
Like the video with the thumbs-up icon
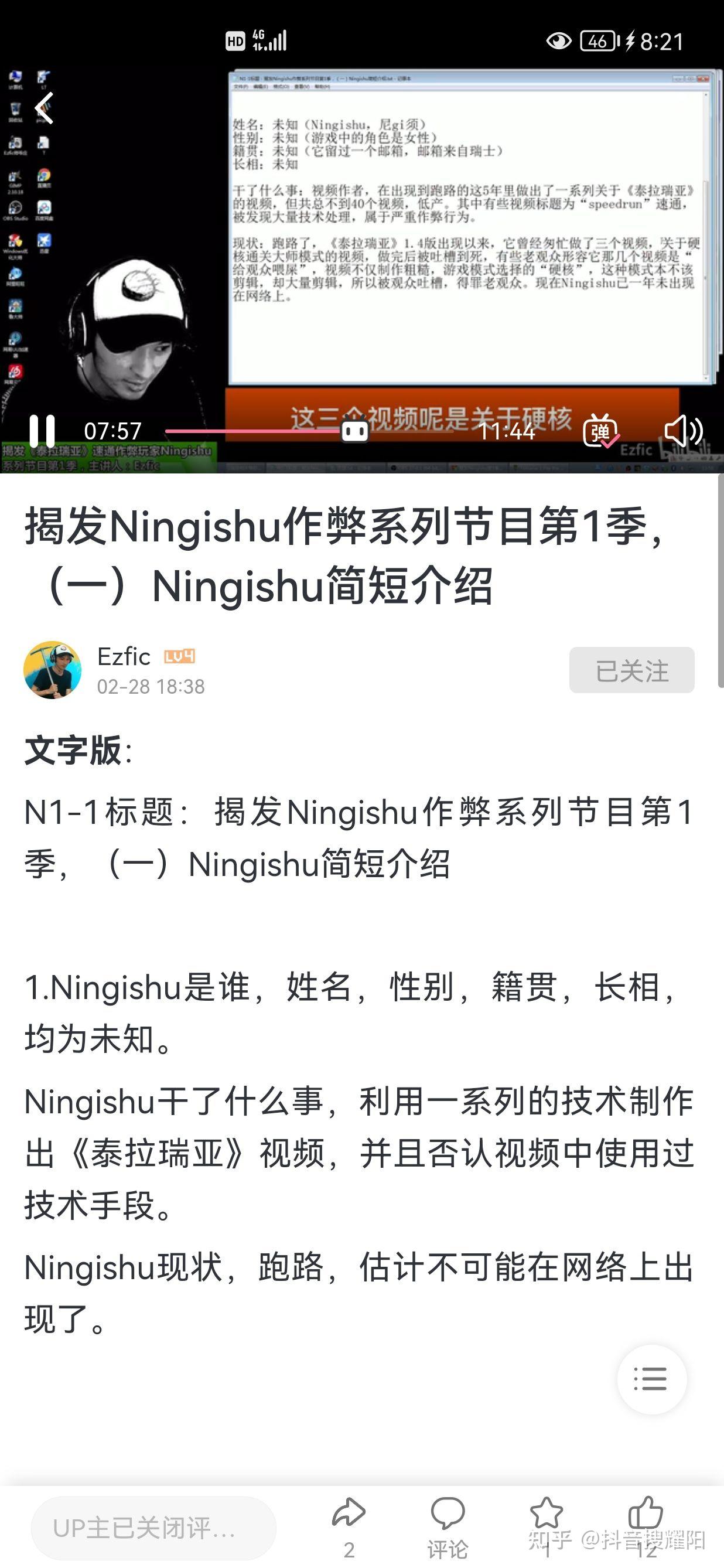coord(646,1511)
